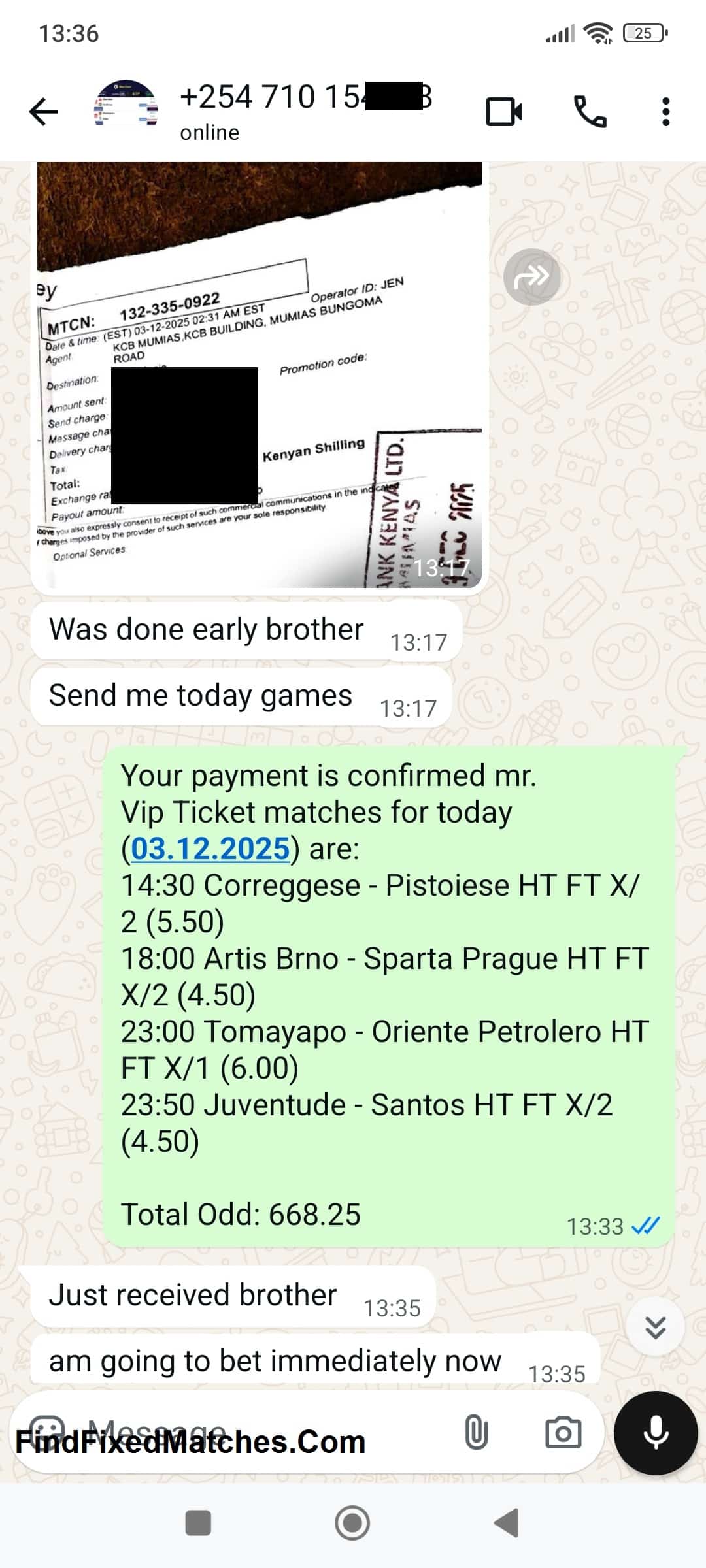
Task: Open the contact's profile picture
Action: tap(127, 106)
